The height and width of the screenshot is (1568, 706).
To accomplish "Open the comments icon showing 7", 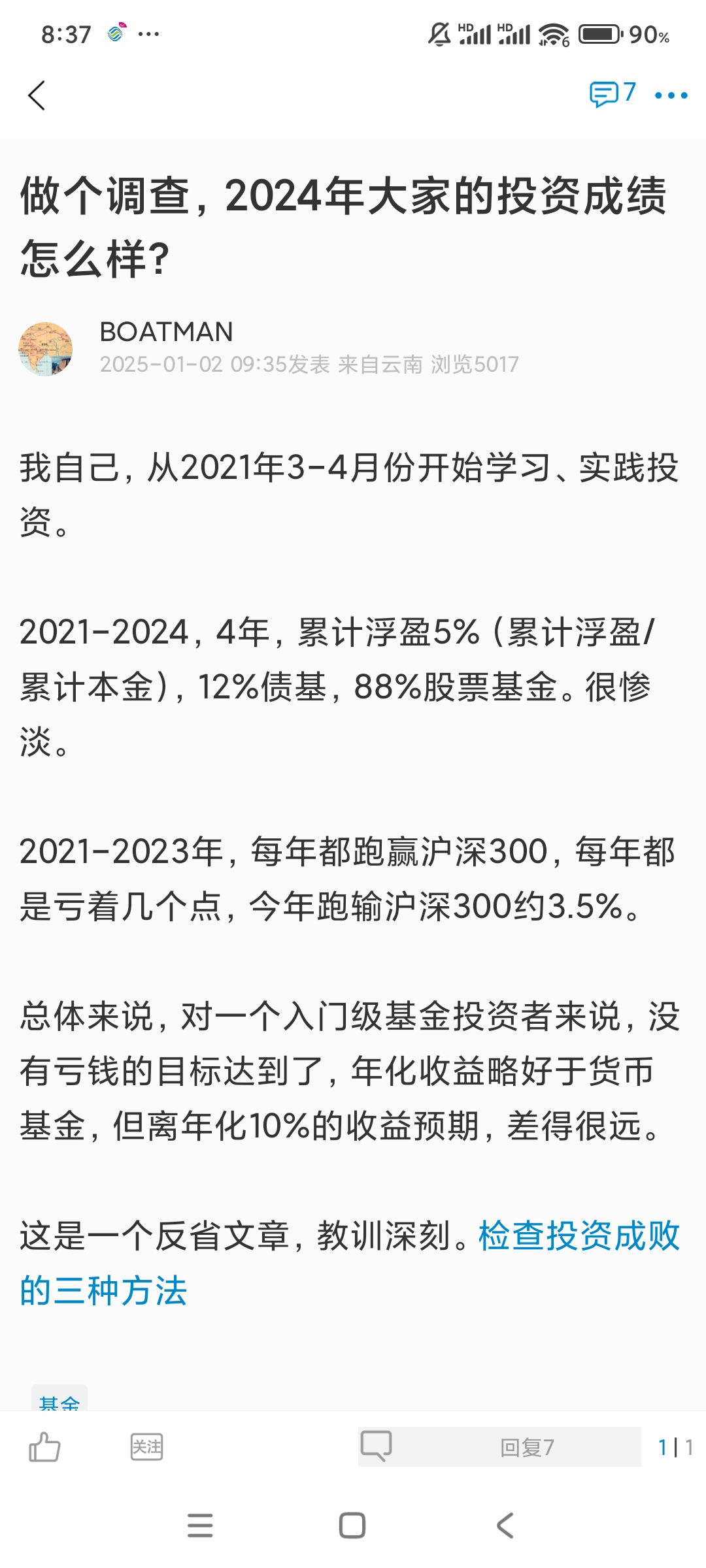I will pos(612,94).
